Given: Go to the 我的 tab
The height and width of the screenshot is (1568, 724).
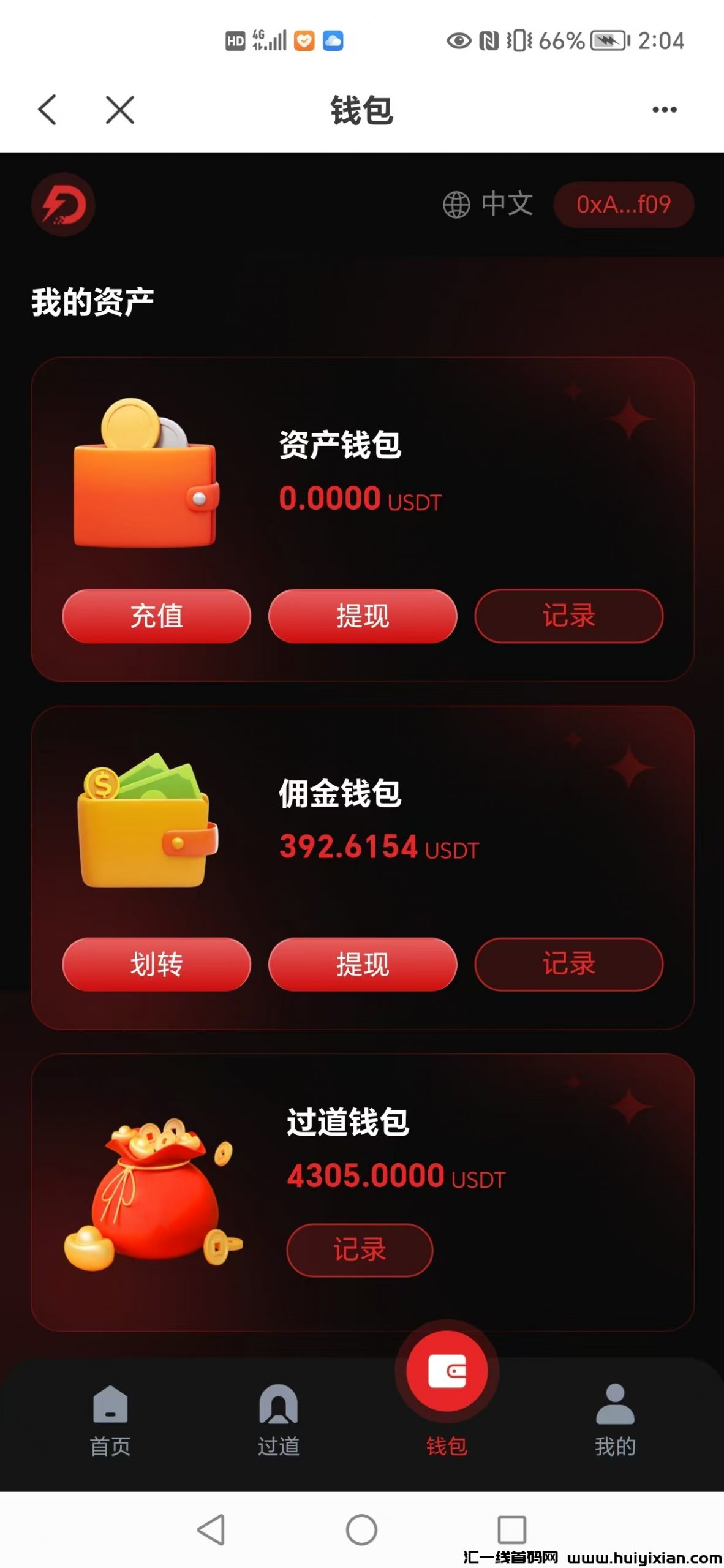Looking at the screenshot, I should pos(615,1420).
